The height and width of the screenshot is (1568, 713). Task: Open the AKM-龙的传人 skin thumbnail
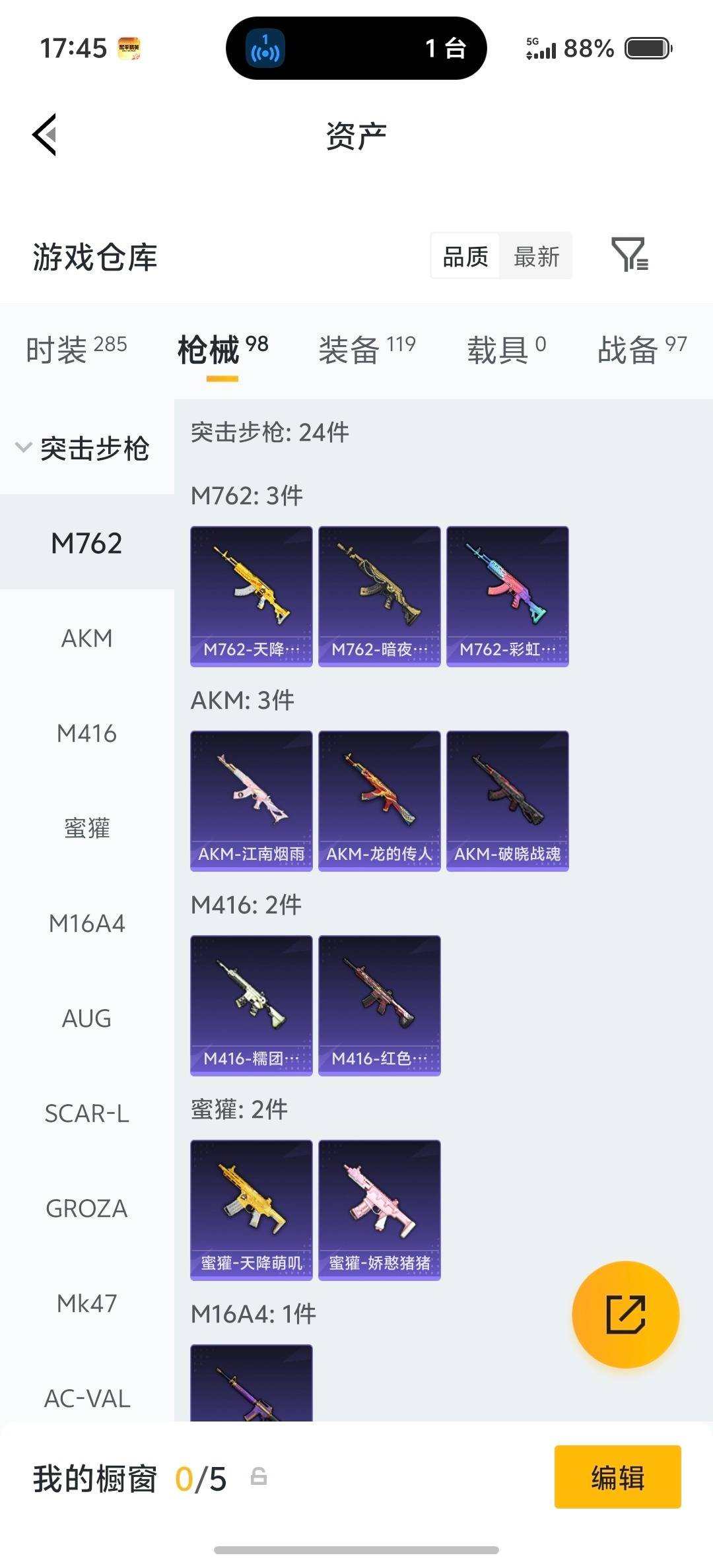(x=378, y=795)
